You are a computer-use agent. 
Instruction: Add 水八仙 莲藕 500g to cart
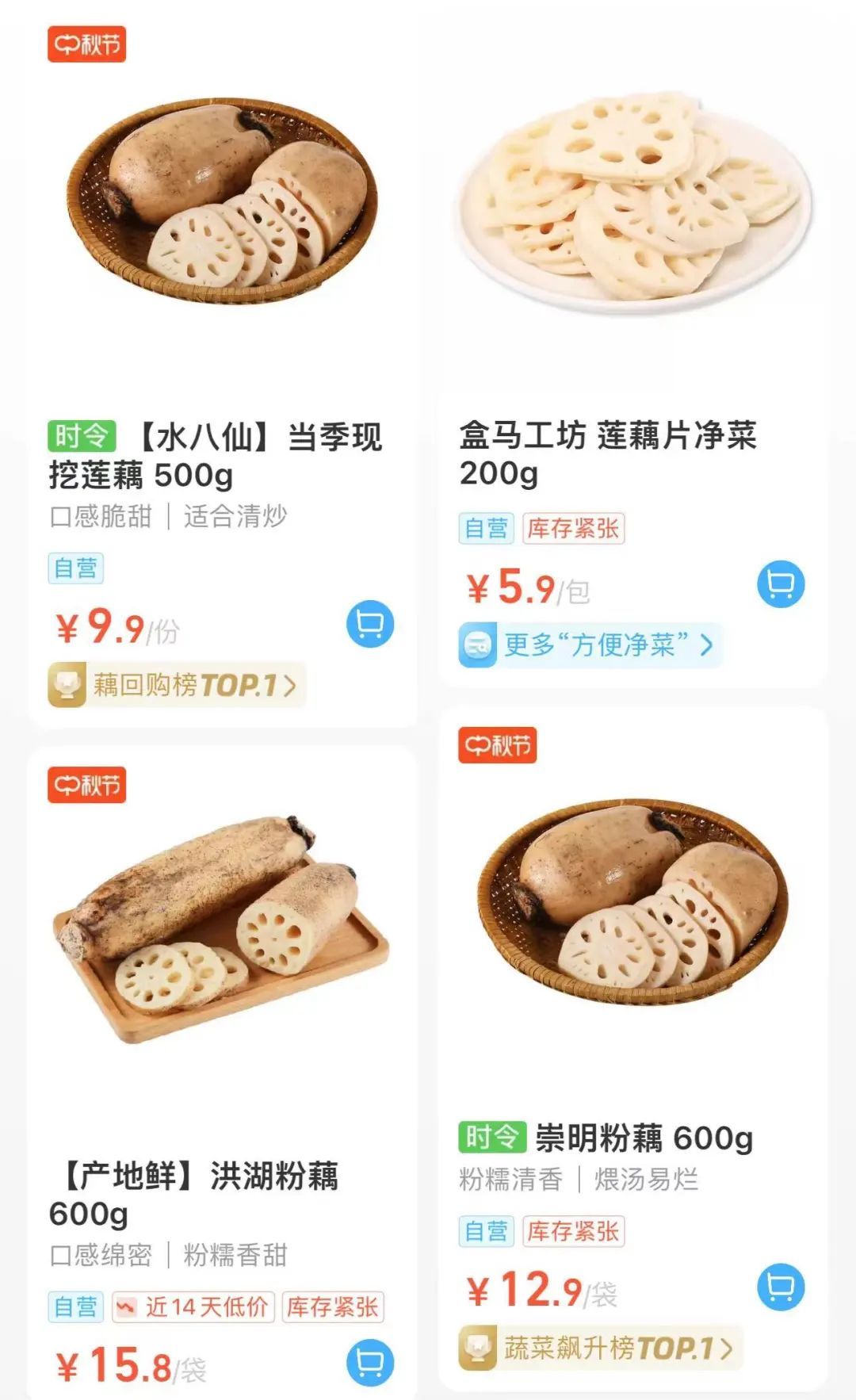[x=370, y=624]
